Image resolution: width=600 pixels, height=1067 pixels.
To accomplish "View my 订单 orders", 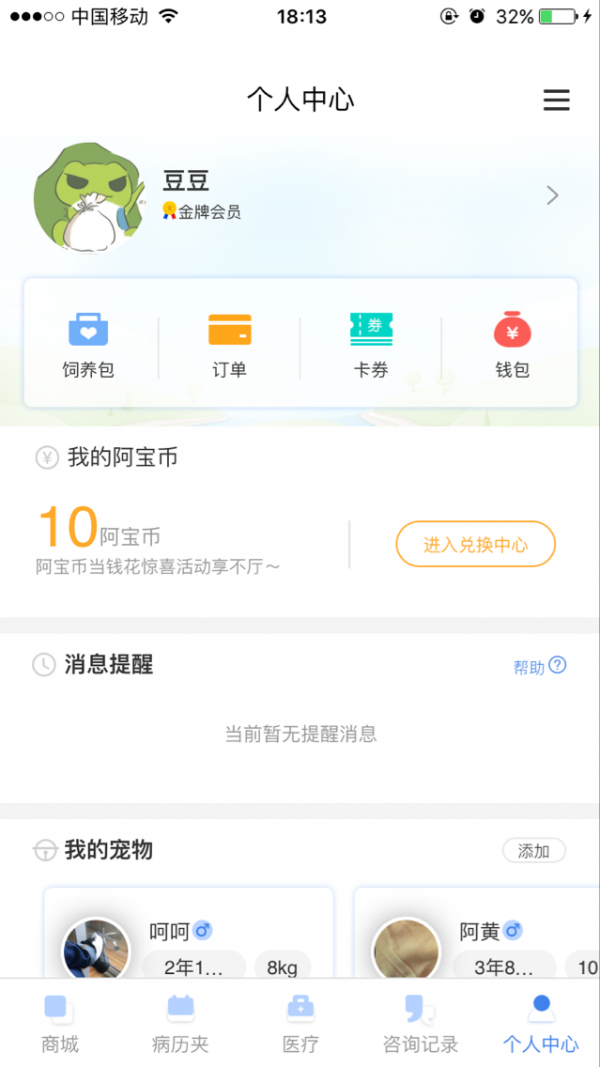I will pos(229,343).
